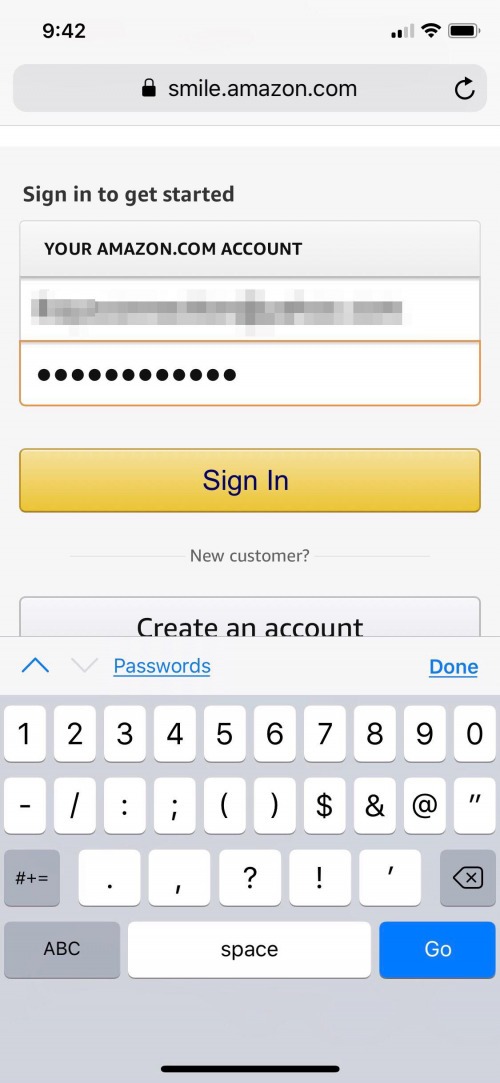Switch keyboard to ABC letters
The image size is (500, 1083).
coord(62,949)
